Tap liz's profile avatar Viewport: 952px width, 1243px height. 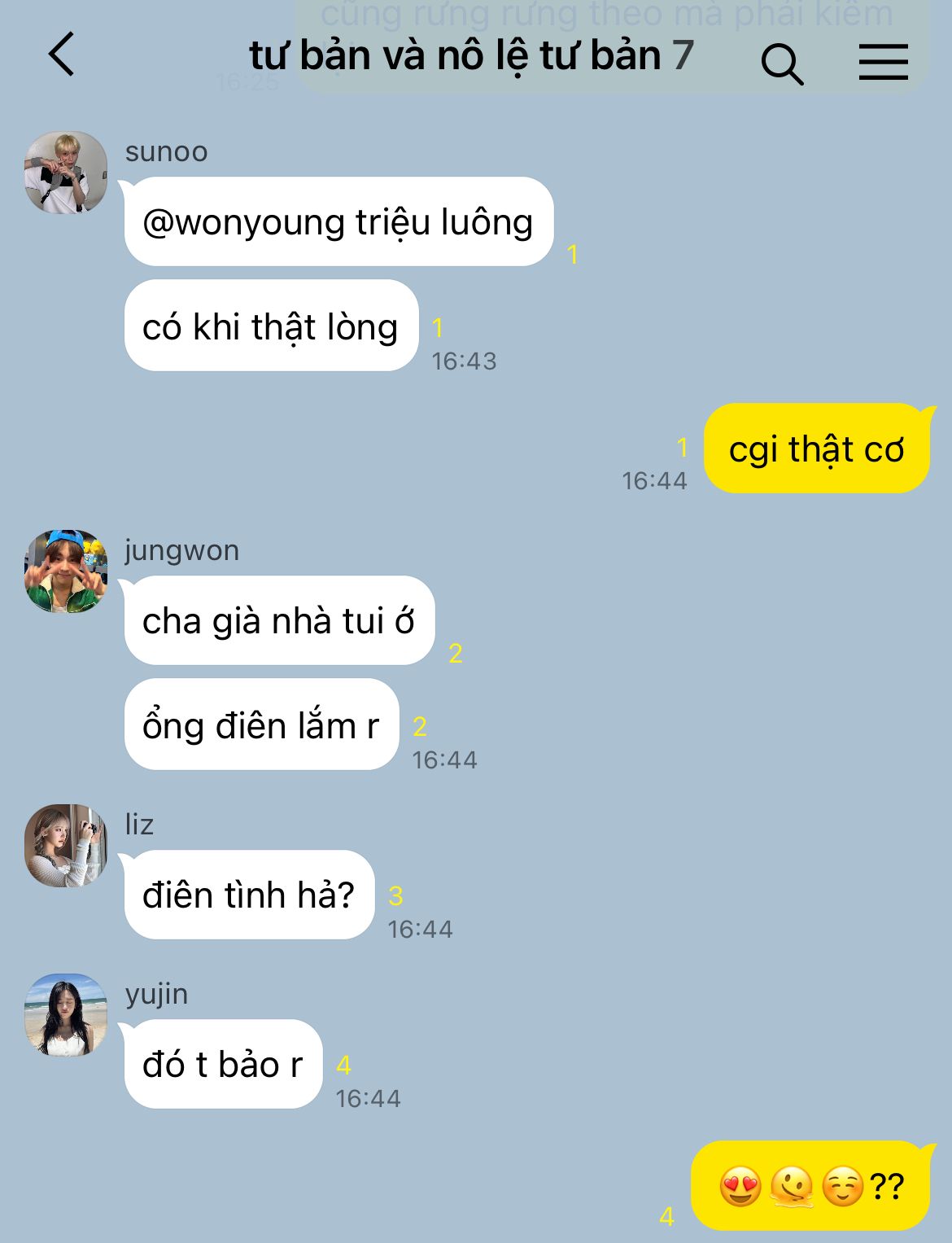(x=66, y=846)
